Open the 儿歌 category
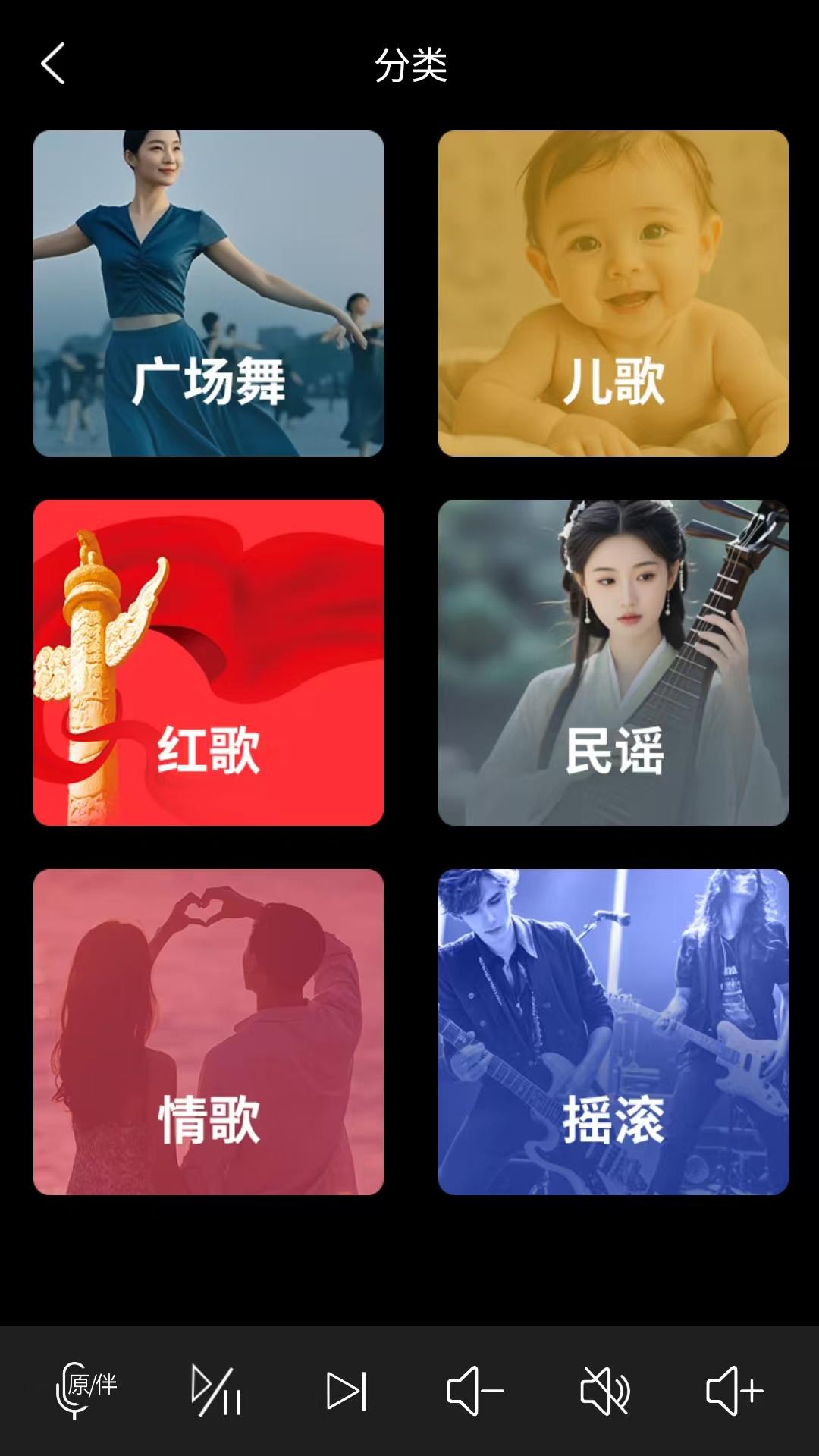The image size is (819, 1456). pyautogui.click(x=613, y=293)
